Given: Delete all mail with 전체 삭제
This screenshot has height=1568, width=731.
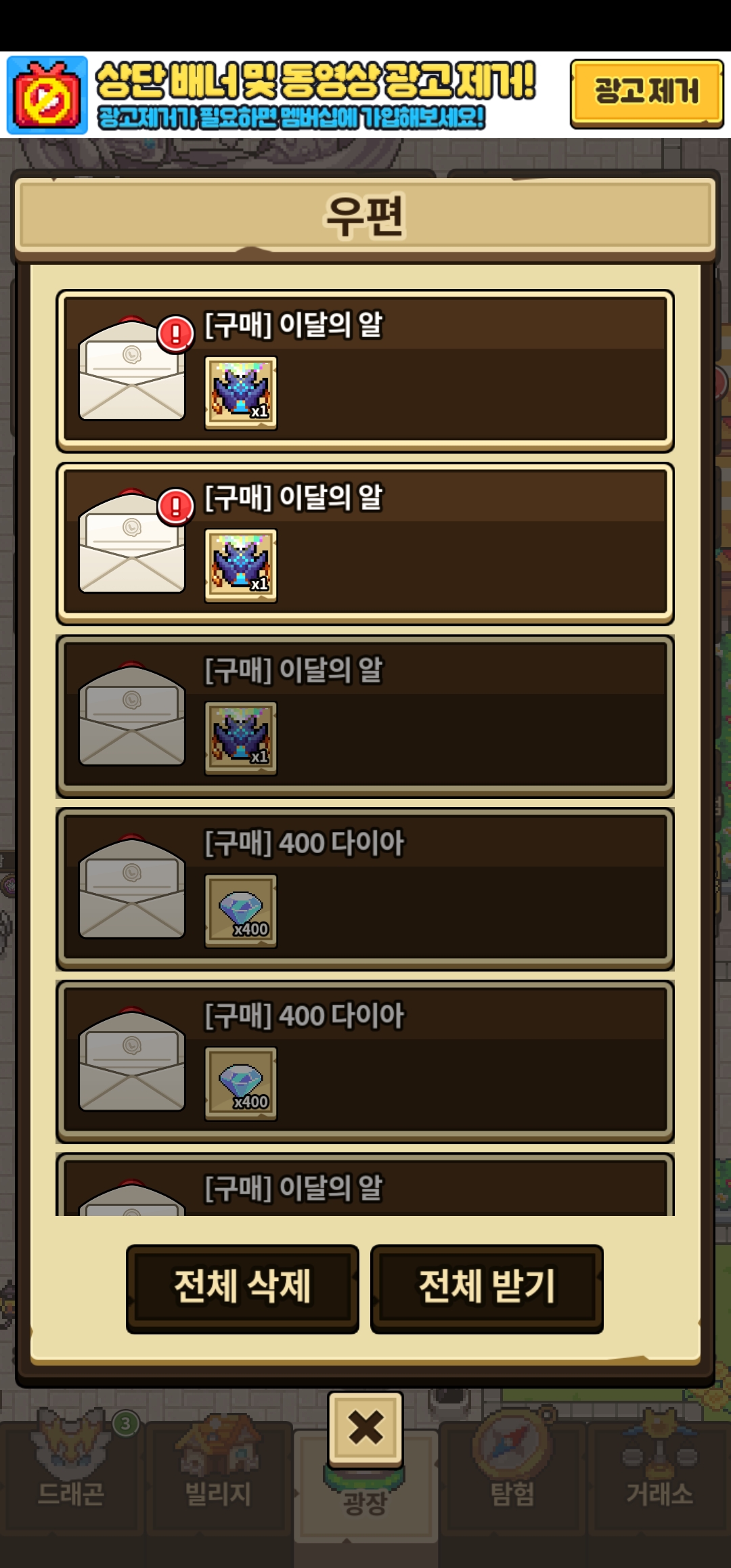Looking at the screenshot, I should (242, 1288).
